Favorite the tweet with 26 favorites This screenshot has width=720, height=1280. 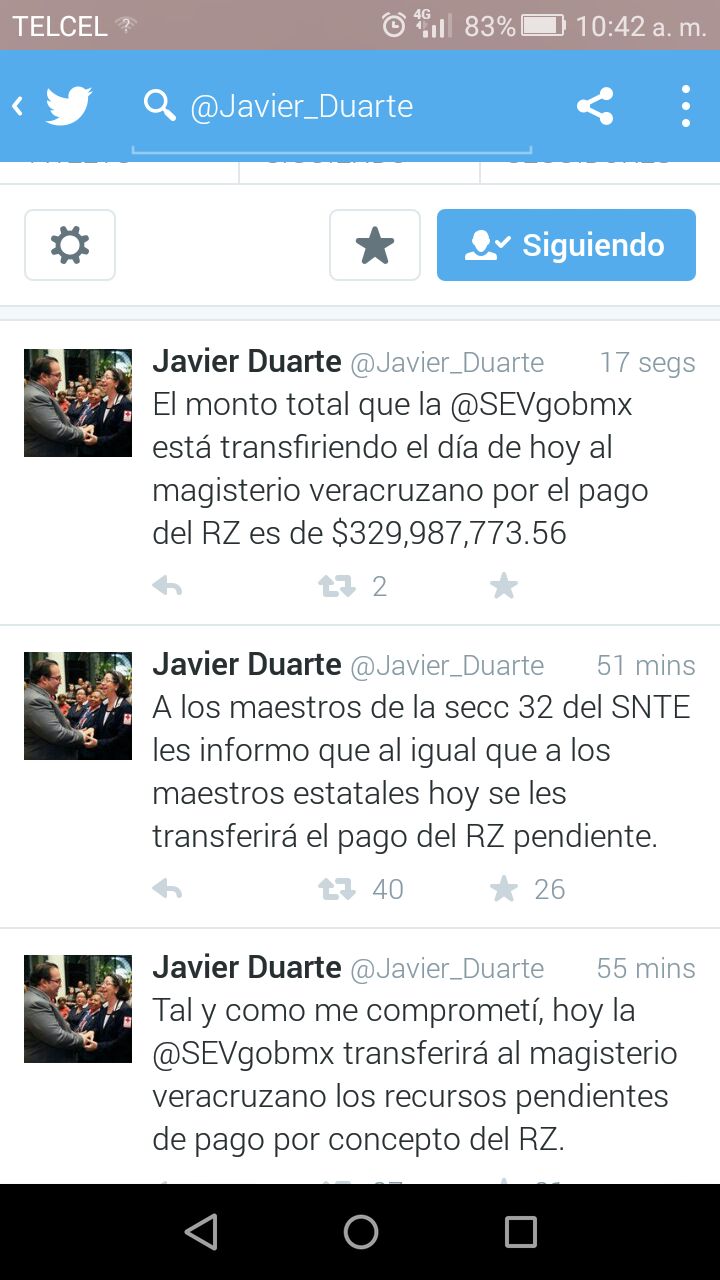pos(504,889)
